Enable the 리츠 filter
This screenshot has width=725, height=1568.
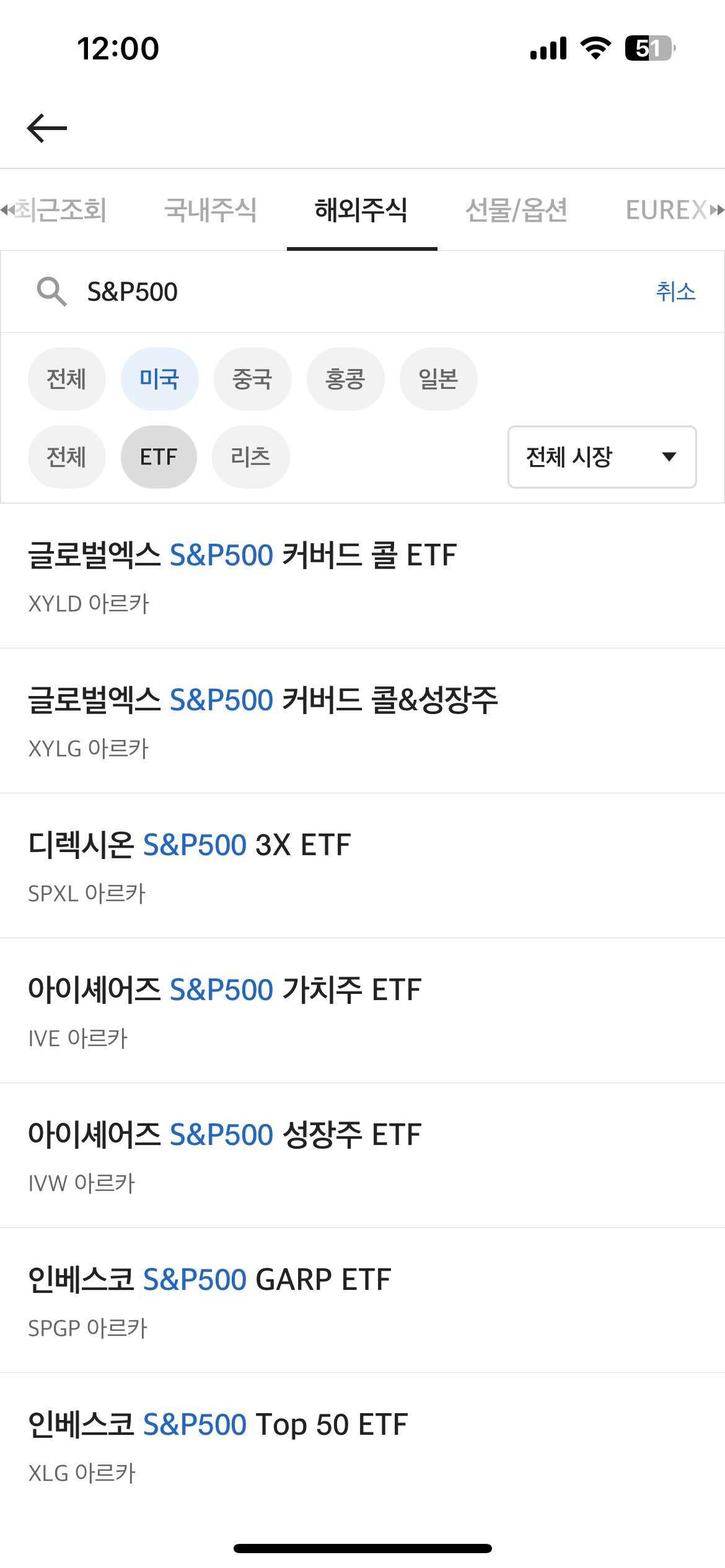(250, 456)
